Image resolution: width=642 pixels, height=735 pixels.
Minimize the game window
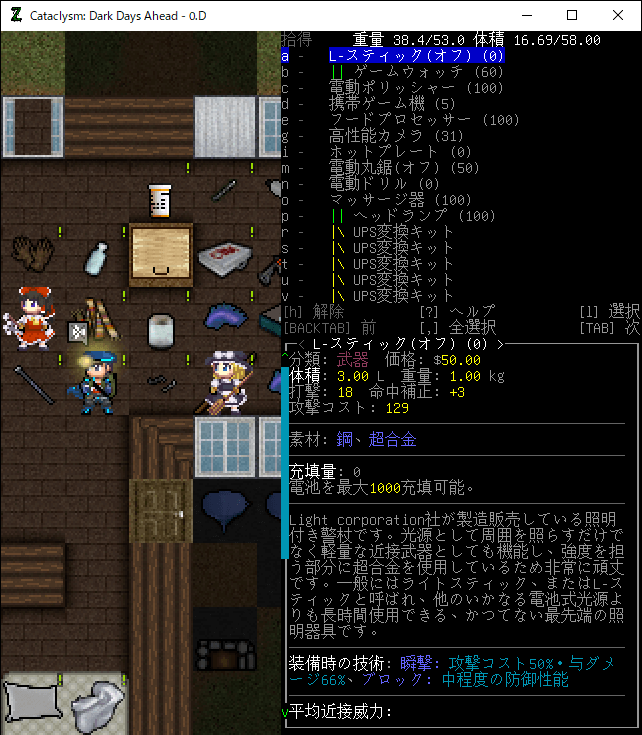tap(526, 15)
